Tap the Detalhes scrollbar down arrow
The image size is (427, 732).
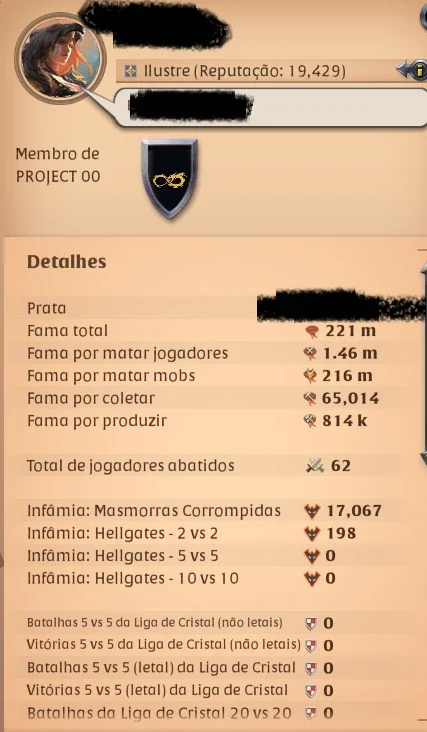click(x=424, y=458)
